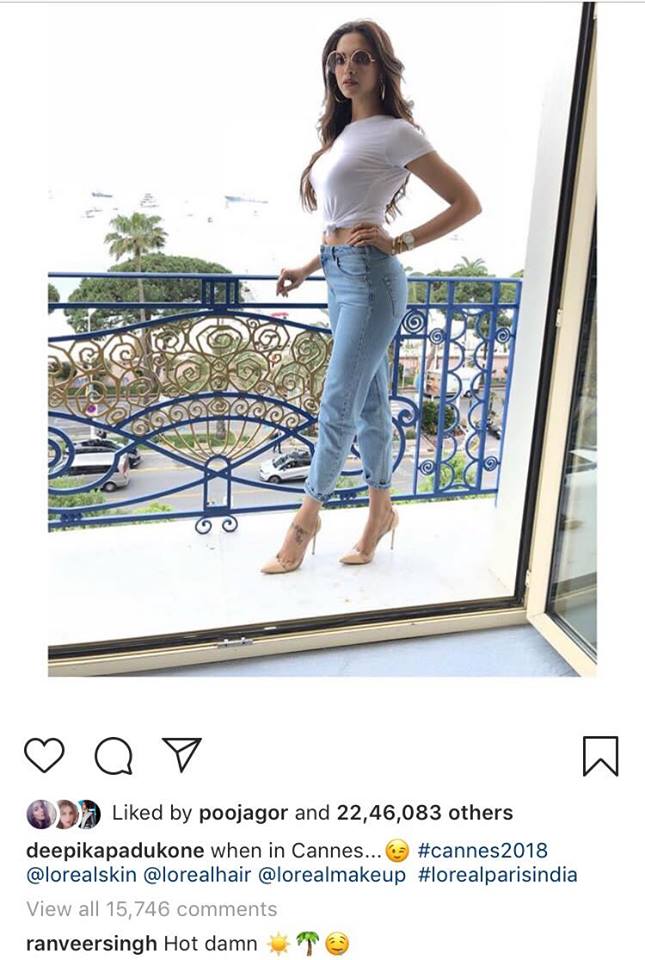This screenshot has width=645, height=960.
Task: Share the post via paper plane icon
Action: (182, 756)
